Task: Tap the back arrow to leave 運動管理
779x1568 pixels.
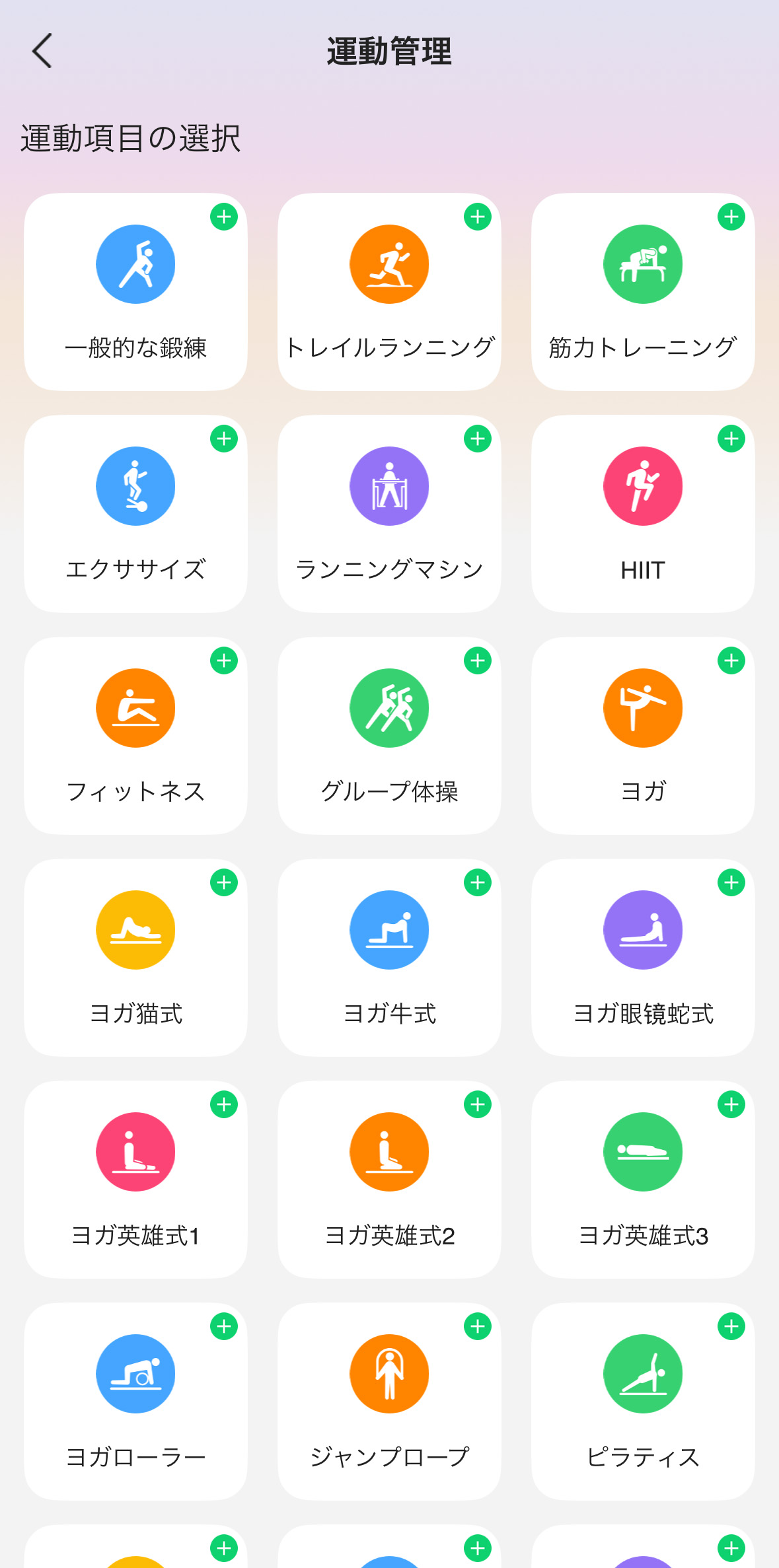Action: 42,52
